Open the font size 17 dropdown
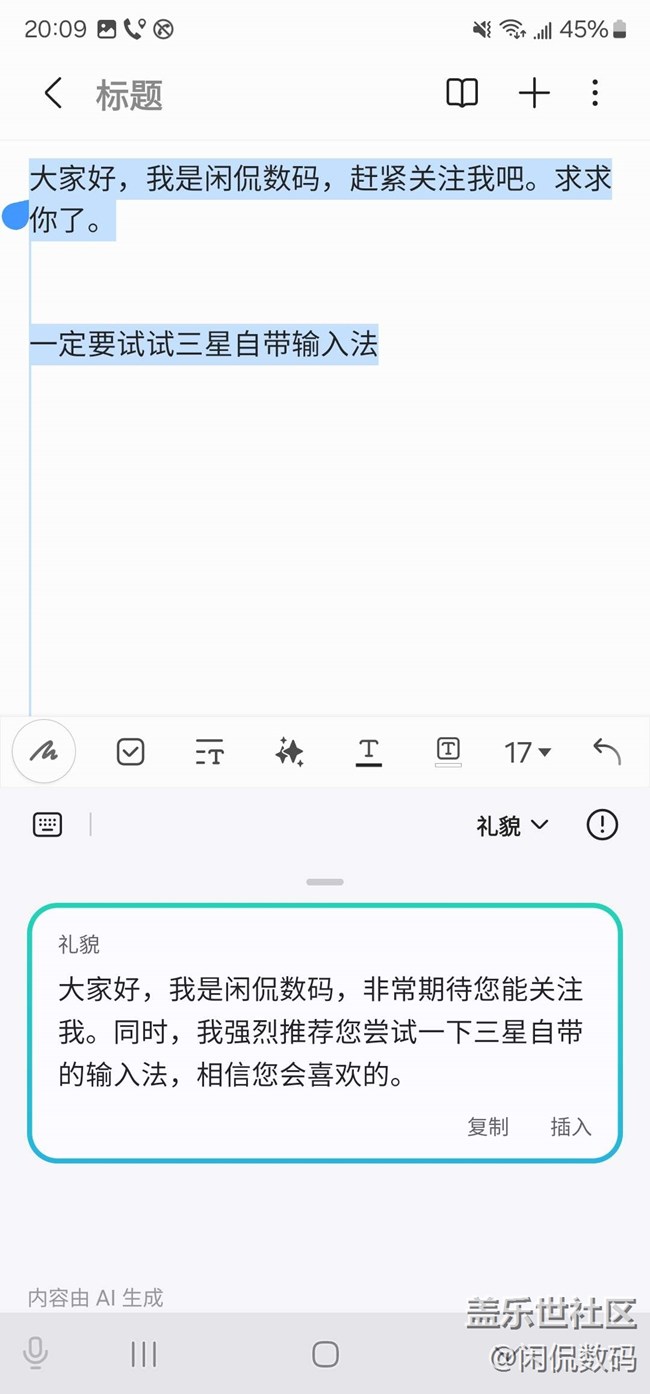Image resolution: width=650 pixels, height=1394 pixels. click(528, 752)
